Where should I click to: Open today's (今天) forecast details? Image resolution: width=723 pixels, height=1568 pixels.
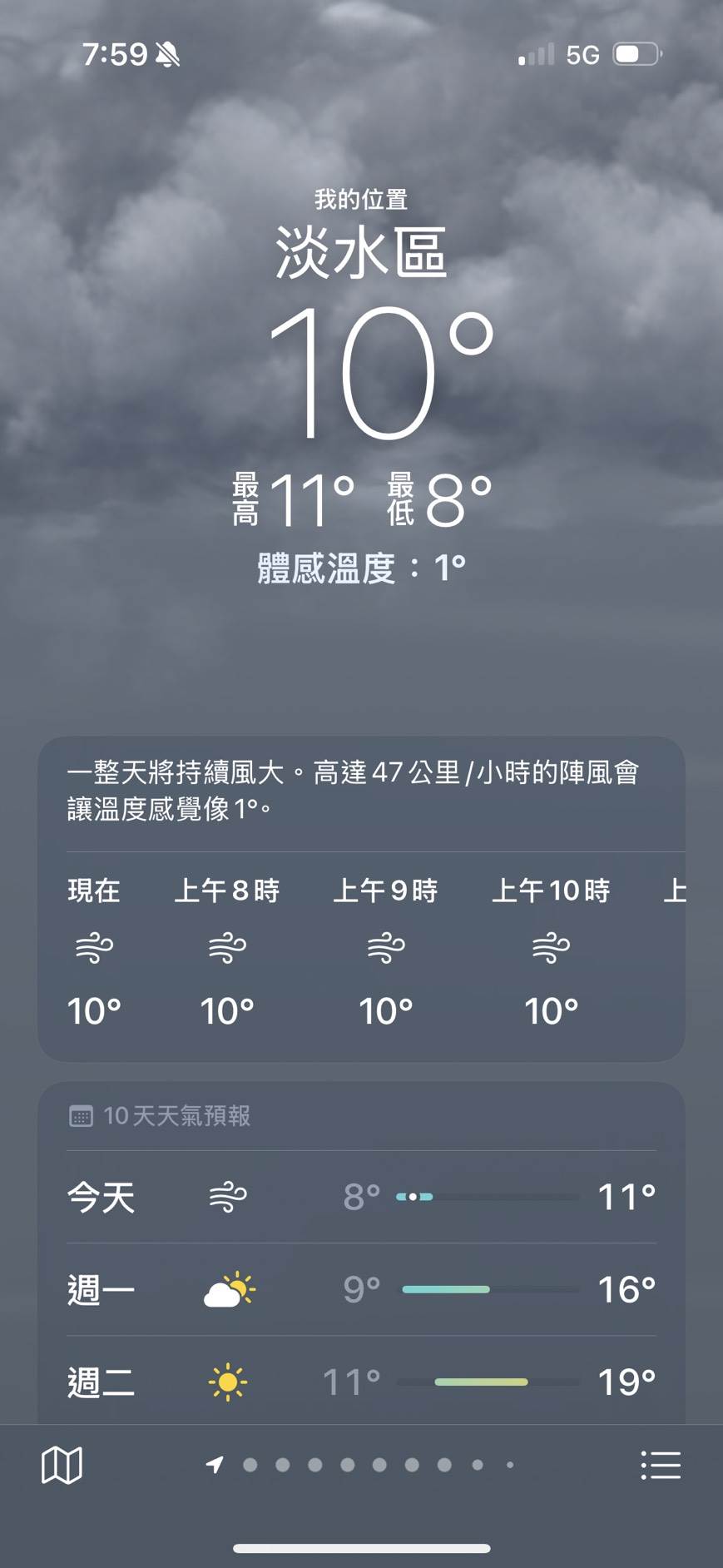(x=361, y=1198)
